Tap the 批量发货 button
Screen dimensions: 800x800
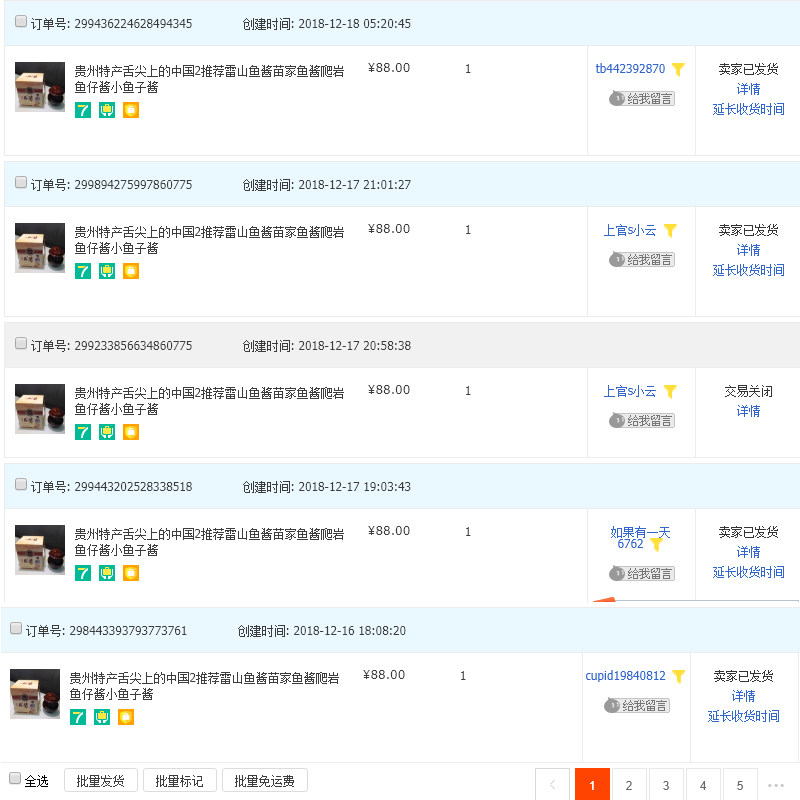point(100,781)
